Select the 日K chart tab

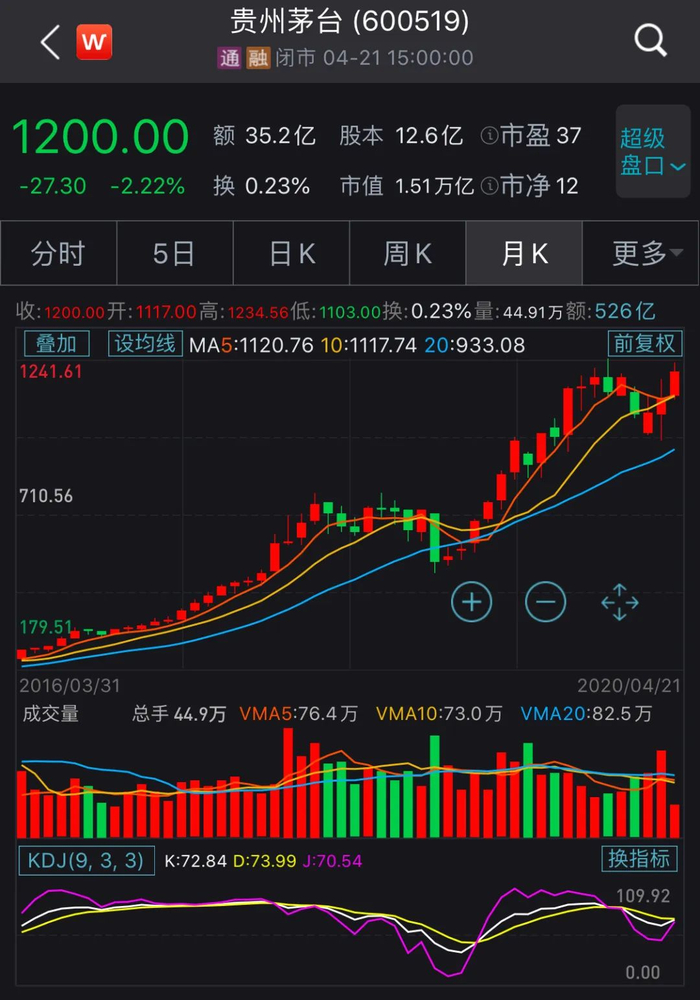point(291,254)
